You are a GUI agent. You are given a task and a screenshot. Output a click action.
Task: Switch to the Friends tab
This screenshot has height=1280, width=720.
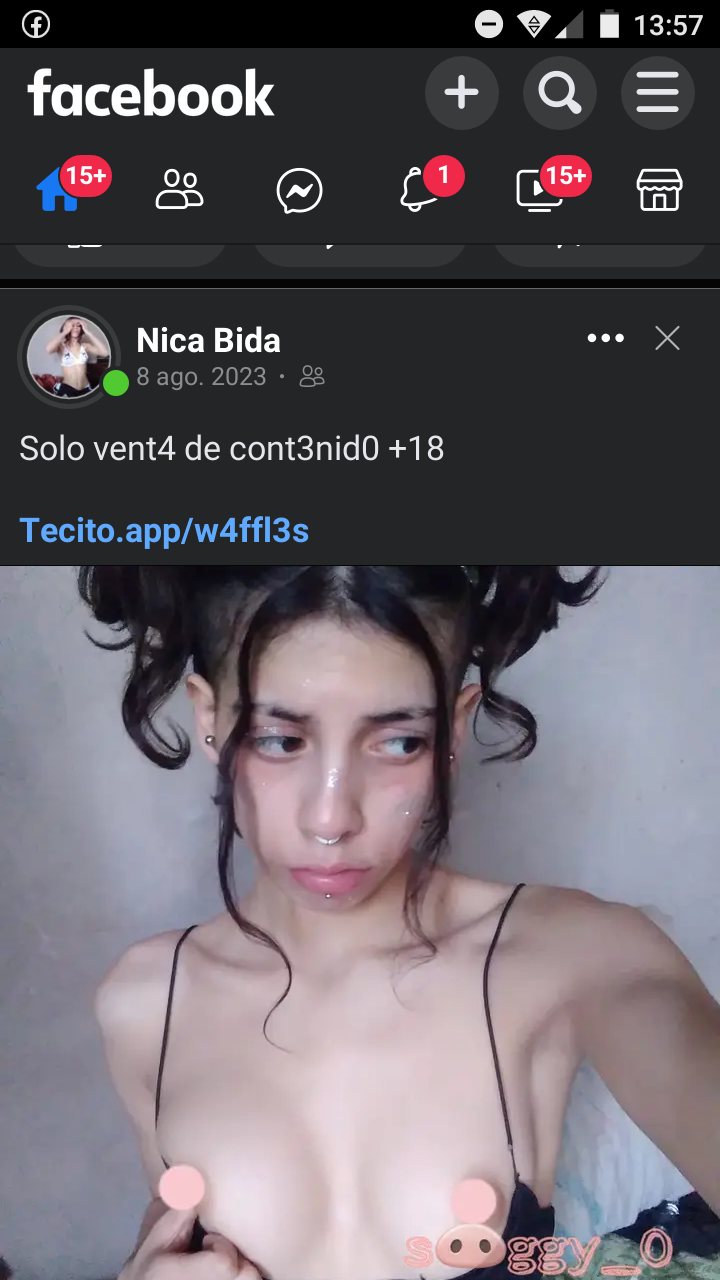180,189
